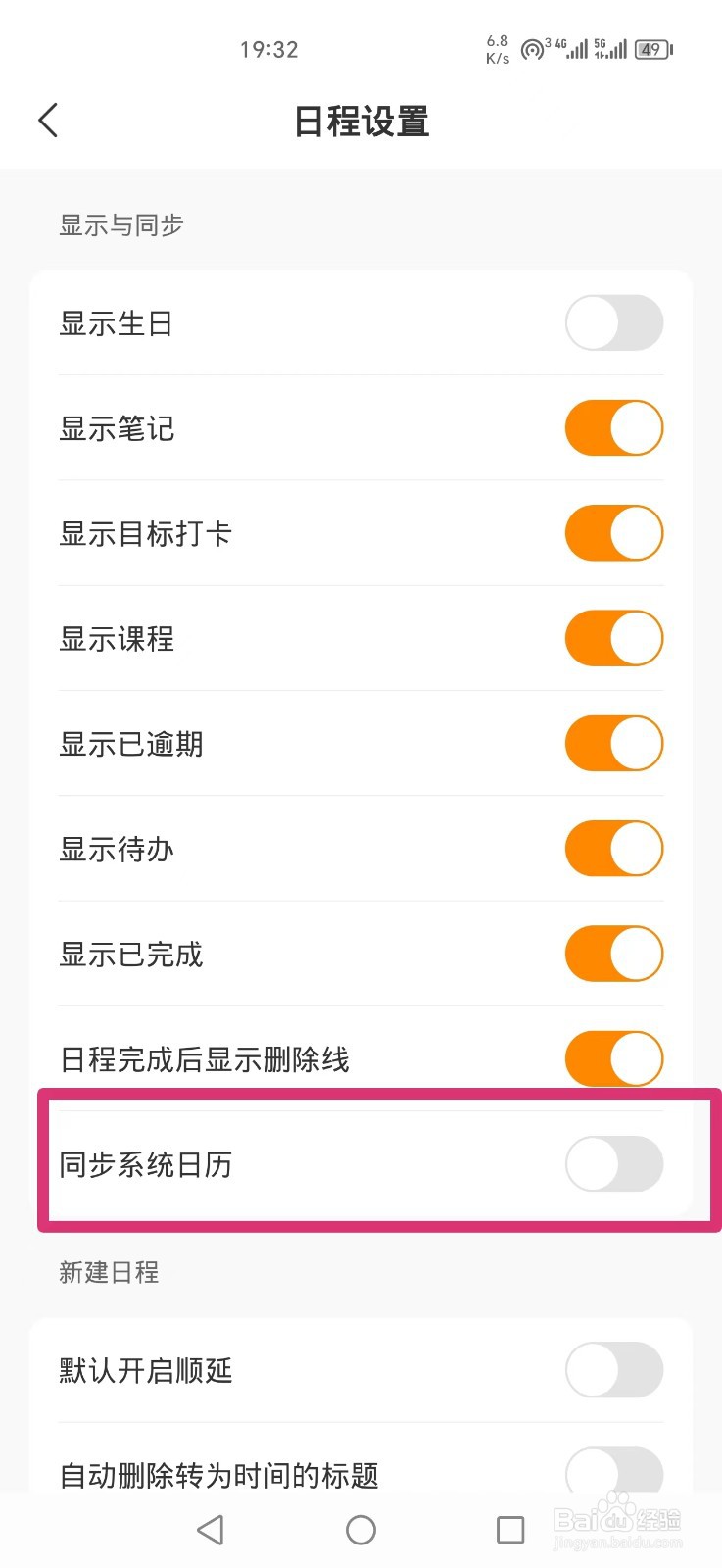This screenshot has height=1568, width=722.
Task: Switch off 显示课程
Action: pyautogui.click(x=614, y=638)
